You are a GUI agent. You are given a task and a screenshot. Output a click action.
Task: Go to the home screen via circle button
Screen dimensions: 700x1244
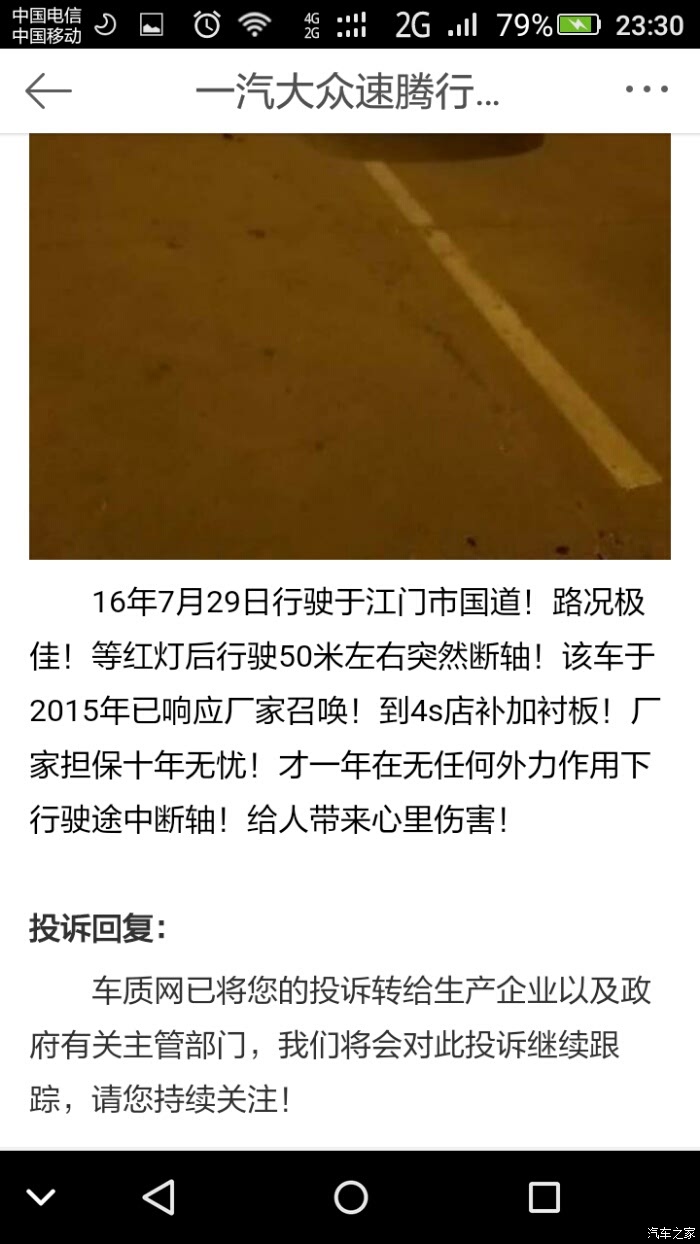click(x=350, y=1197)
